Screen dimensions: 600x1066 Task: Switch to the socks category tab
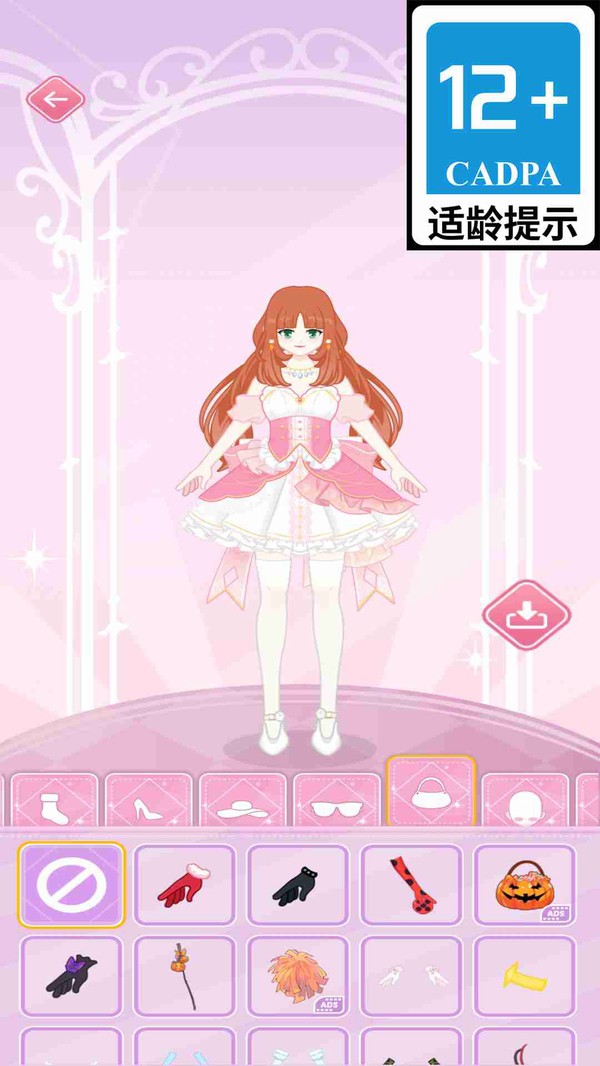pyautogui.click(x=55, y=800)
